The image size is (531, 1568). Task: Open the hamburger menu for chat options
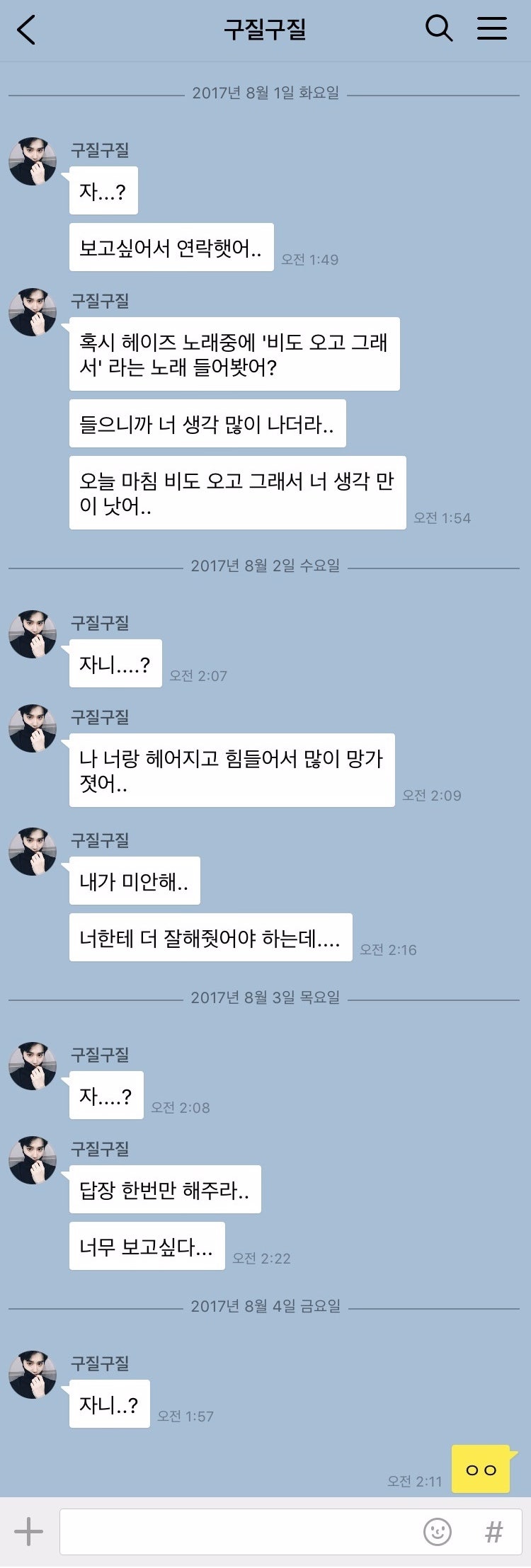click(x=493, y=28)
